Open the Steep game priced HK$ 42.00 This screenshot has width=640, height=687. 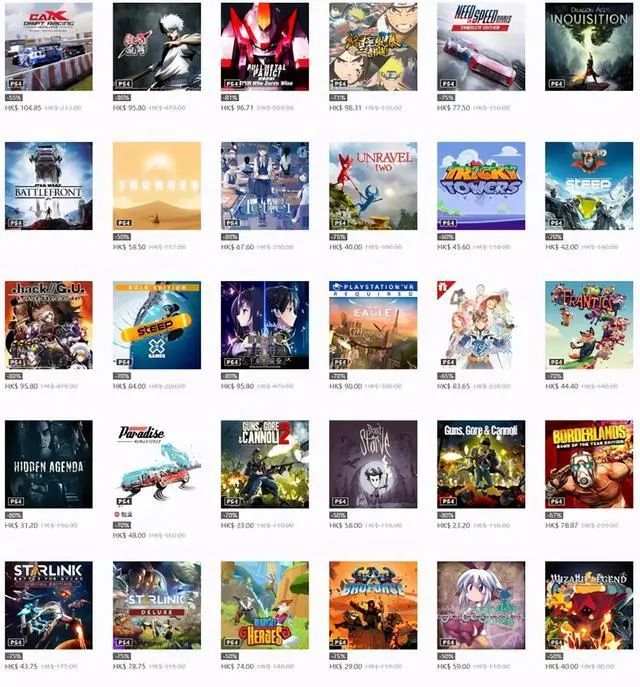click(x=588, y=185)
